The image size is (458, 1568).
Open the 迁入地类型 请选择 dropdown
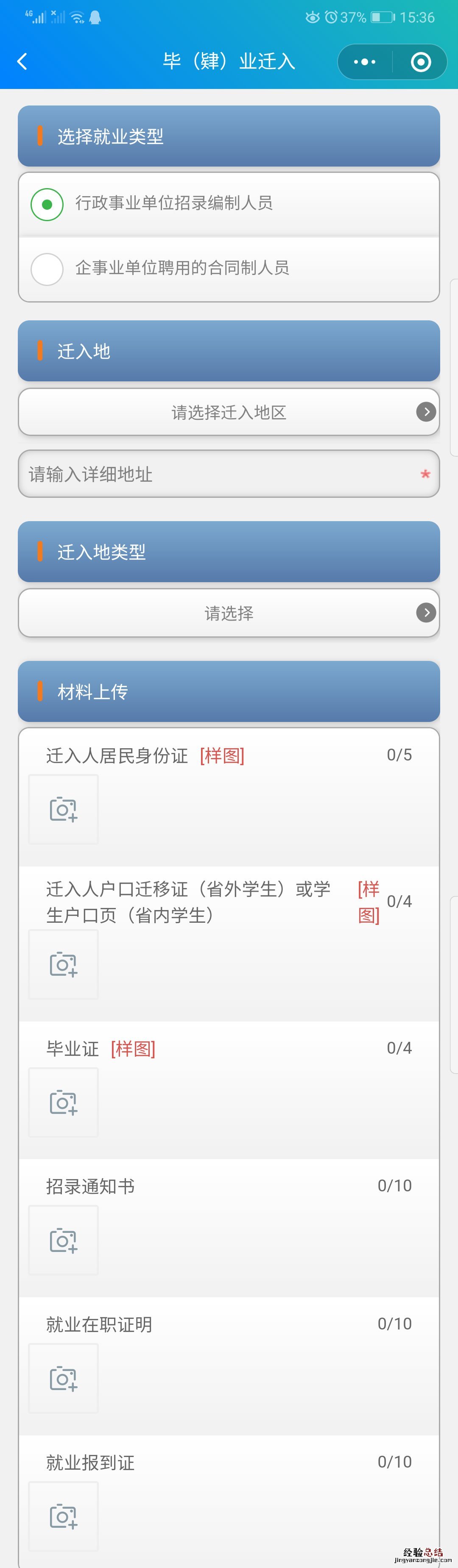coord(229,613)
